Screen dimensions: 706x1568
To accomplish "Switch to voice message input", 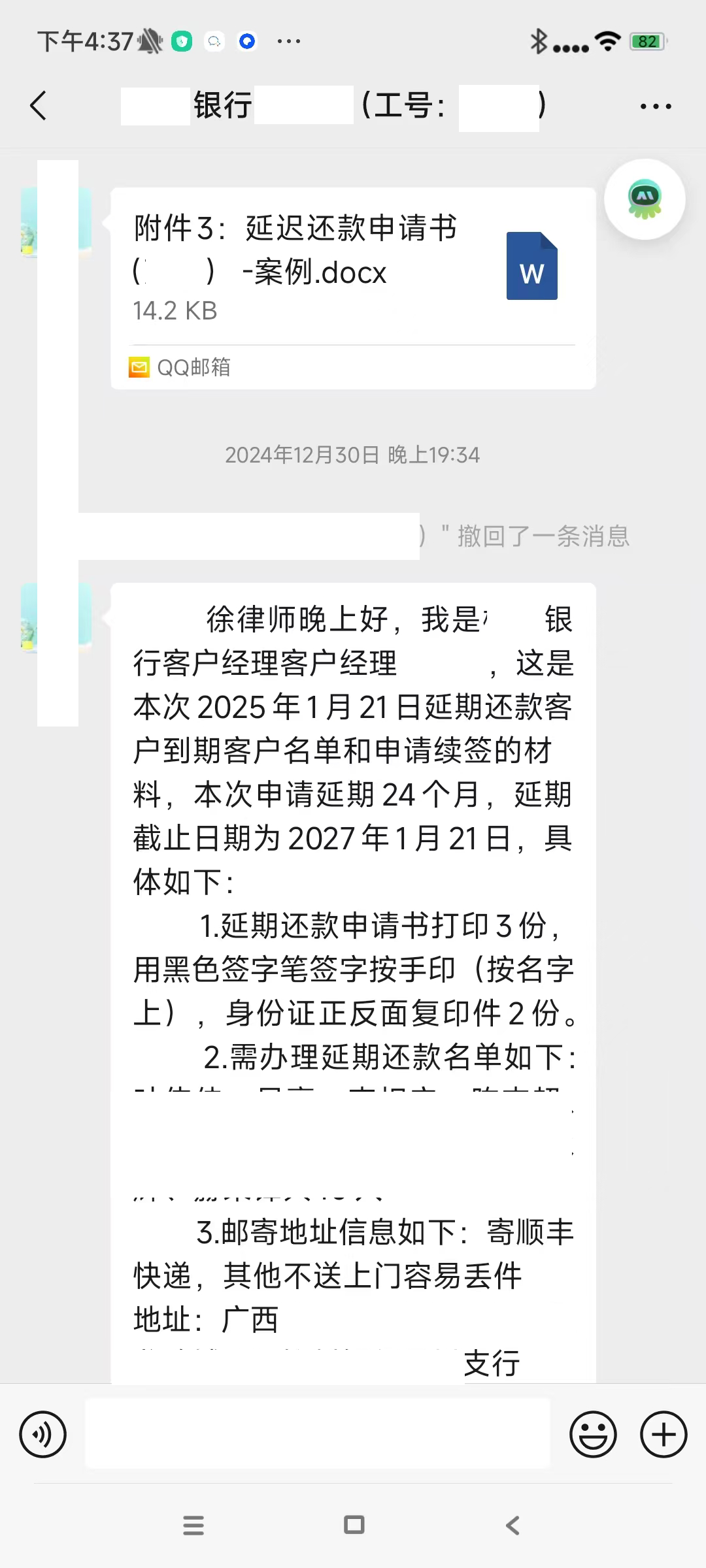I will tap(43, 1435).
